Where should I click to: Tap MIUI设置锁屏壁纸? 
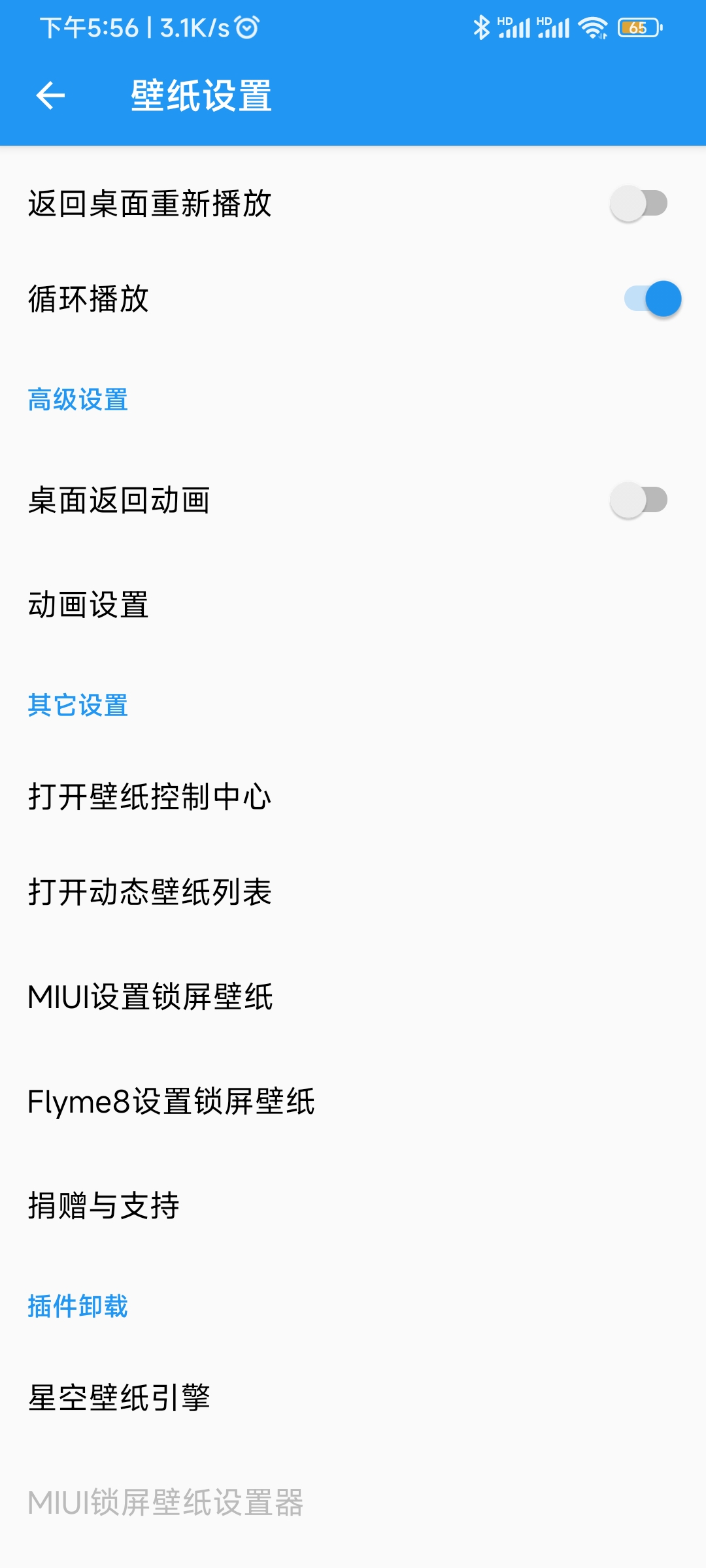point(150,997)
